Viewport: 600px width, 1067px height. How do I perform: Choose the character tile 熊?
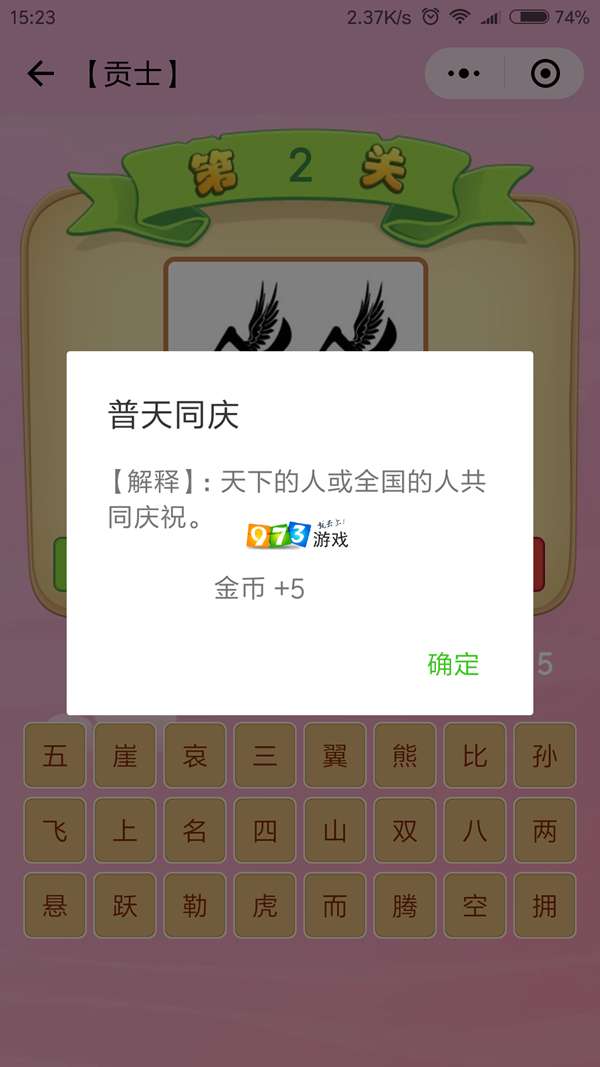click(x=405, y=755)
